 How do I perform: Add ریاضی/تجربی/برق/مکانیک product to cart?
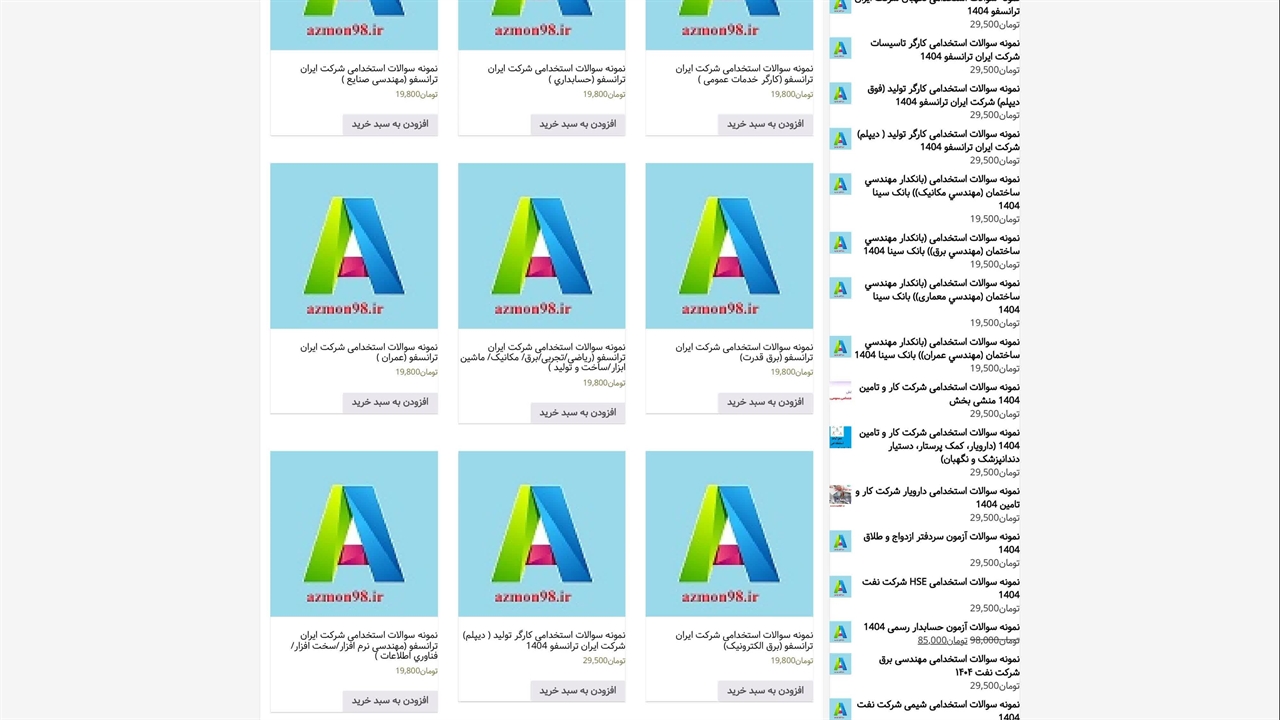pyautogui.click(x=578, y=412)
